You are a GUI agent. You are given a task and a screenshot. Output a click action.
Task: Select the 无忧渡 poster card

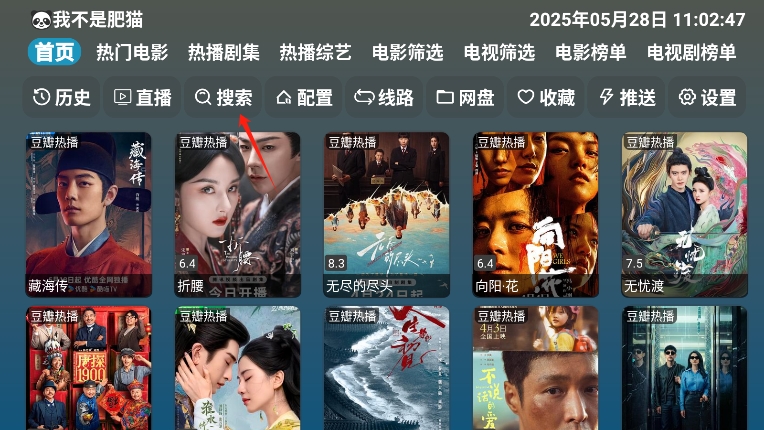coord(684,214)
